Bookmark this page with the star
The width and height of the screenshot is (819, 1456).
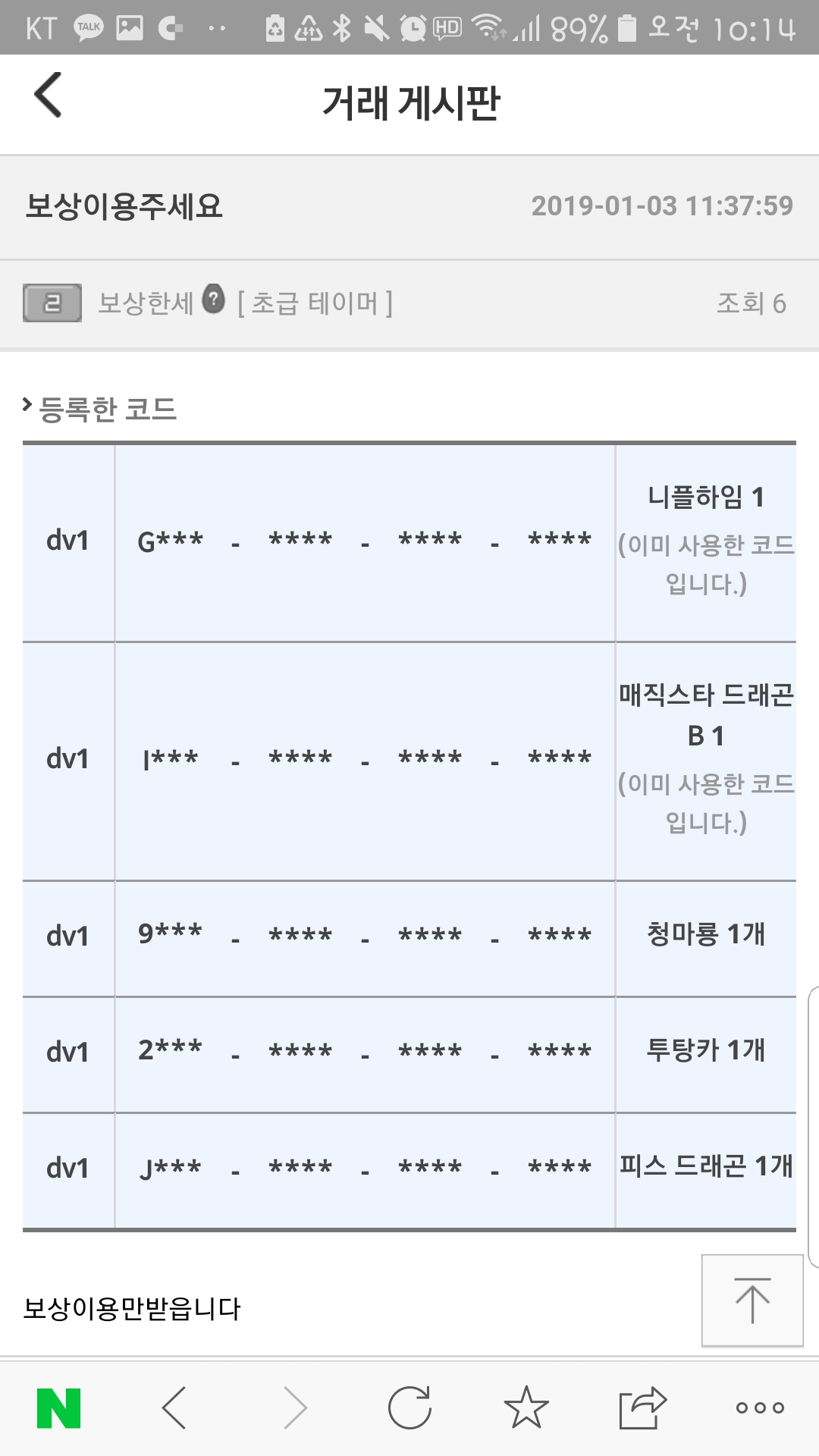[x=526, y=1408]
